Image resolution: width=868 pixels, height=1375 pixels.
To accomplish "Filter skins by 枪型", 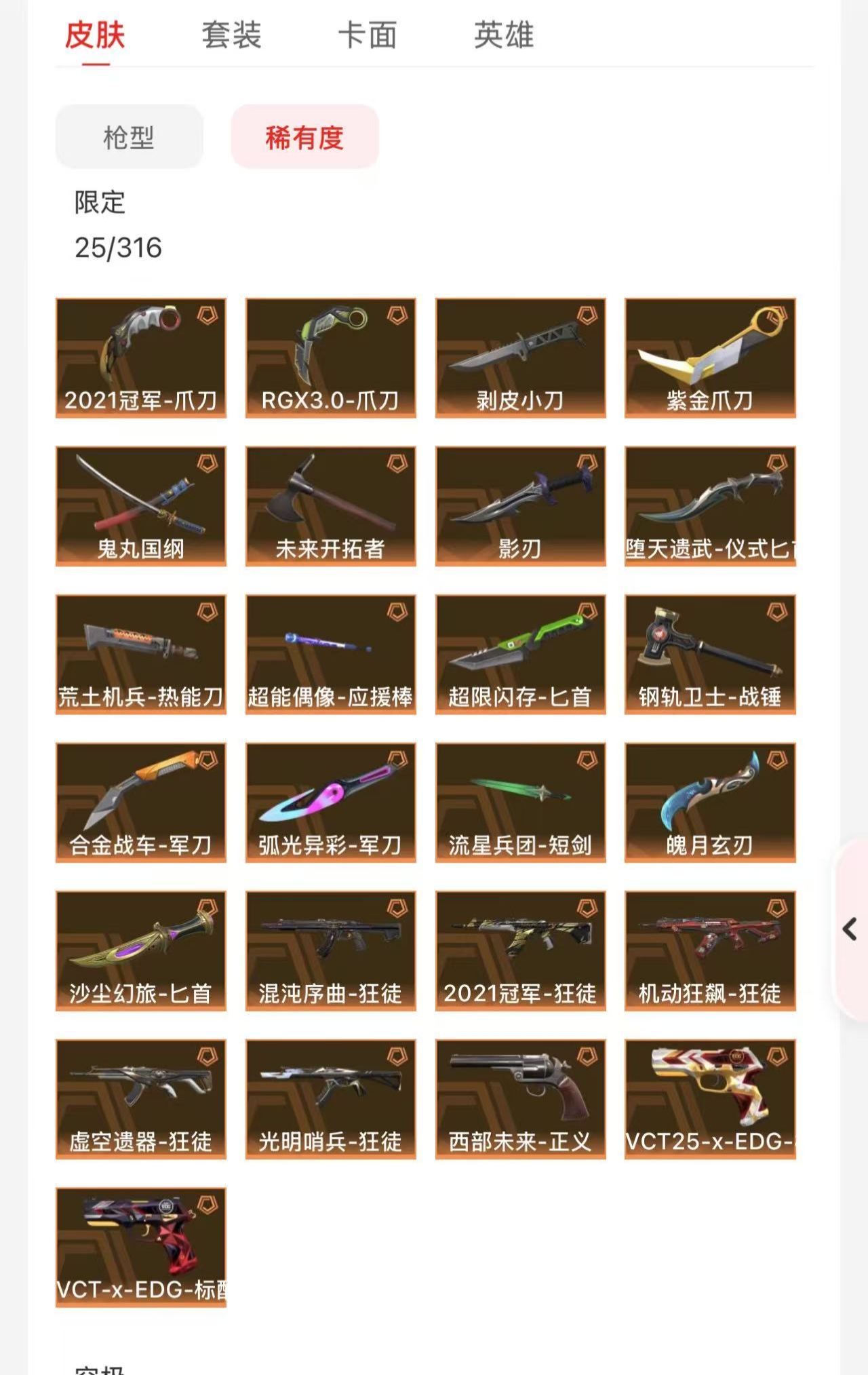I will click(129, 137).
